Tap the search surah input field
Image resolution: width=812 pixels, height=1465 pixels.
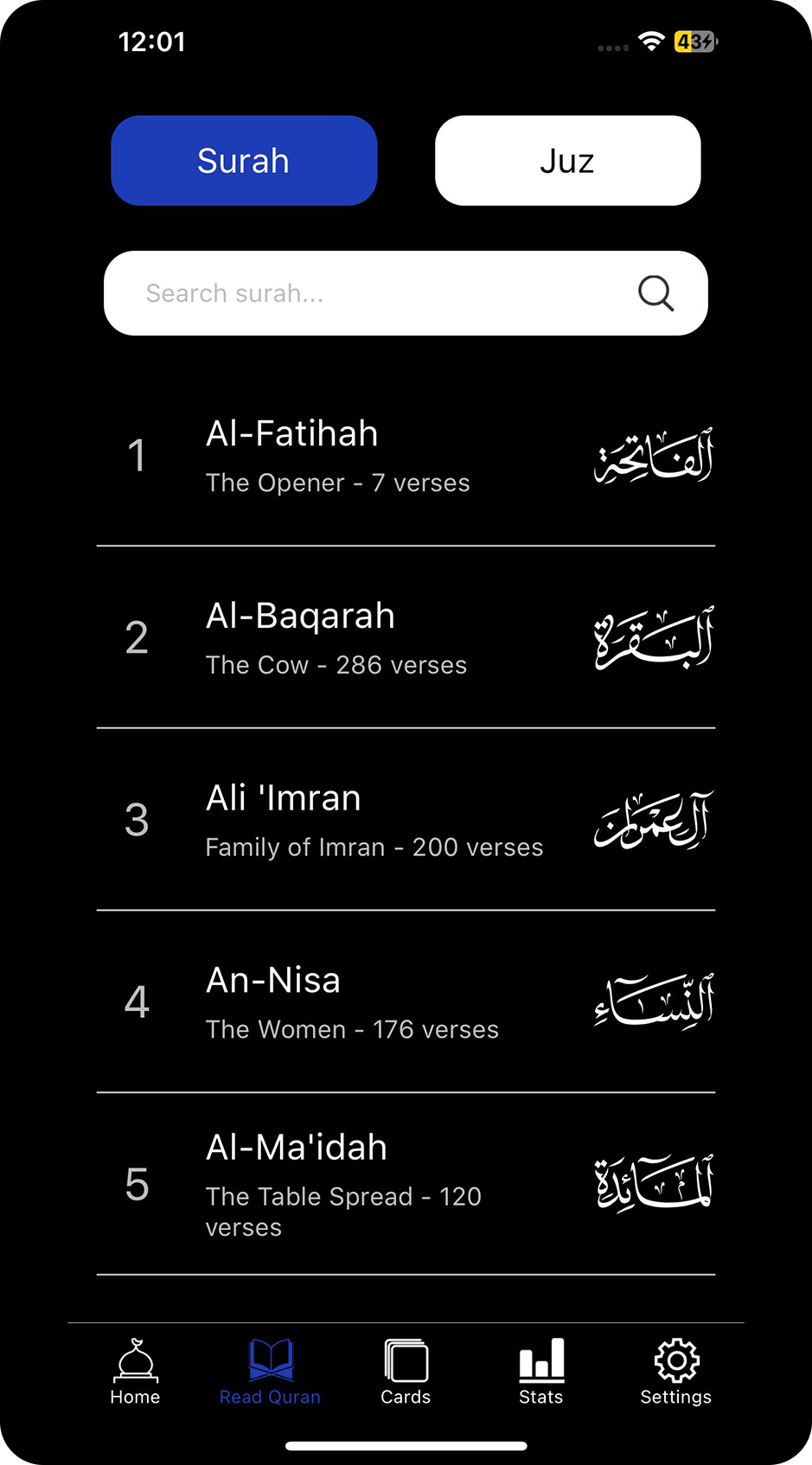(x=346, y=293)
